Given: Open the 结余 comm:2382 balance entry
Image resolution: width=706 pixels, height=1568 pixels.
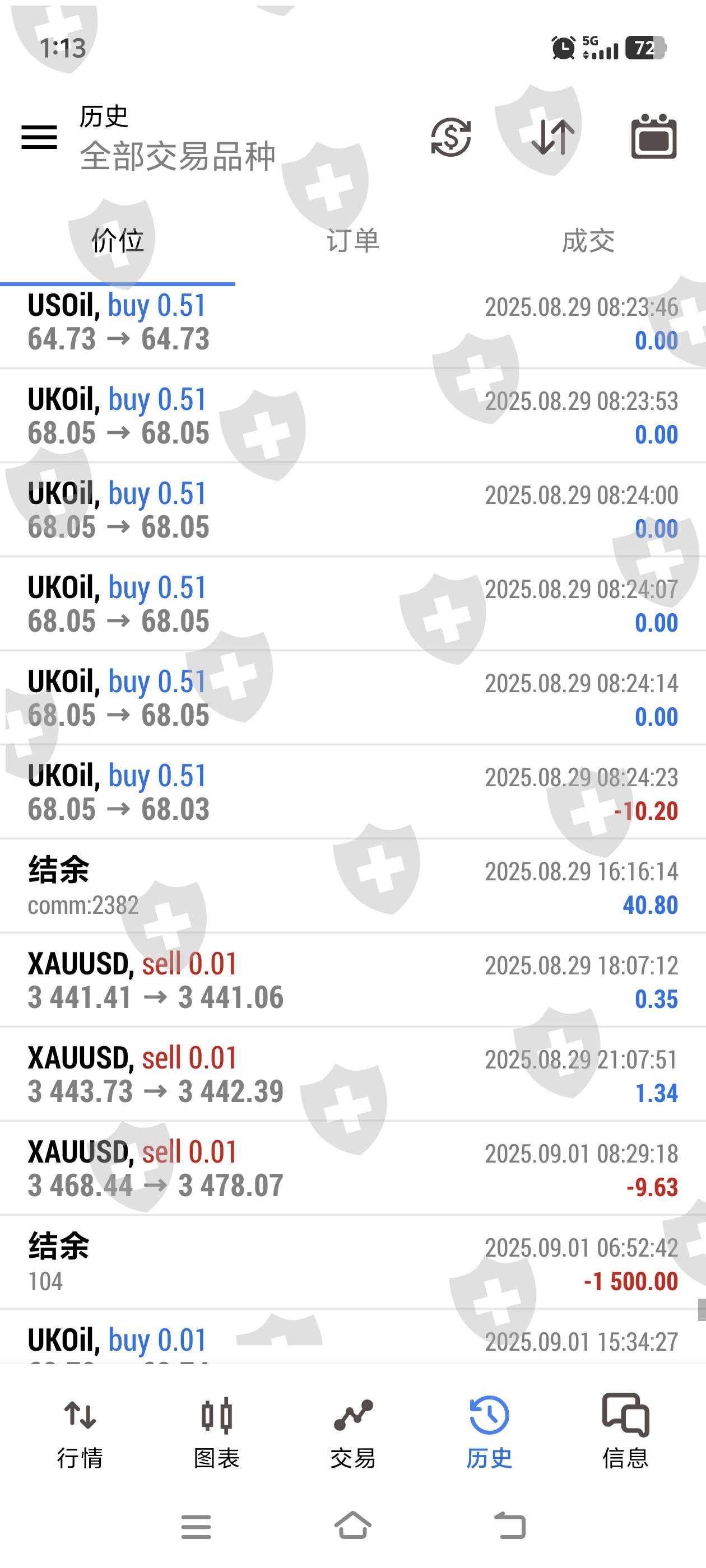Looking at the screenshot, I should click(352, 886).
